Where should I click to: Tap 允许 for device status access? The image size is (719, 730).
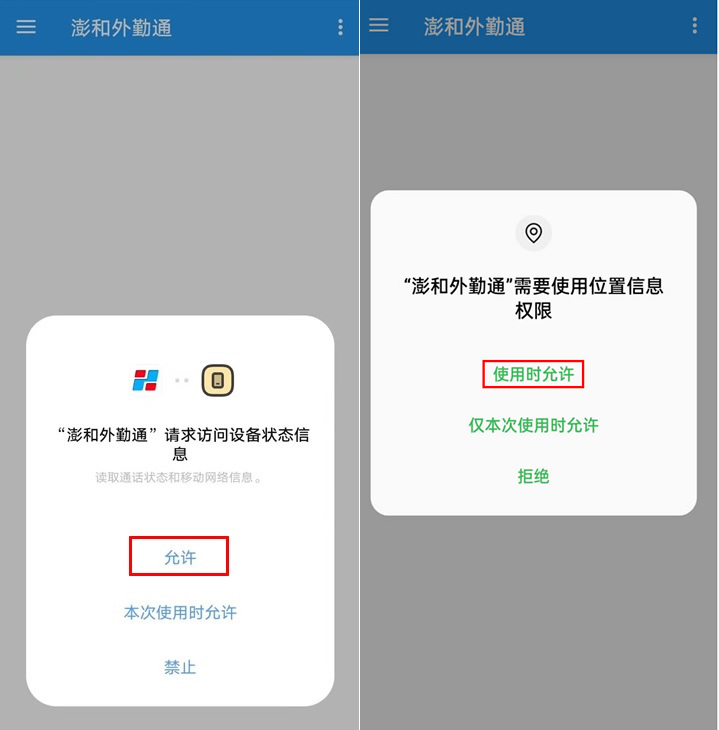point(180,557)
